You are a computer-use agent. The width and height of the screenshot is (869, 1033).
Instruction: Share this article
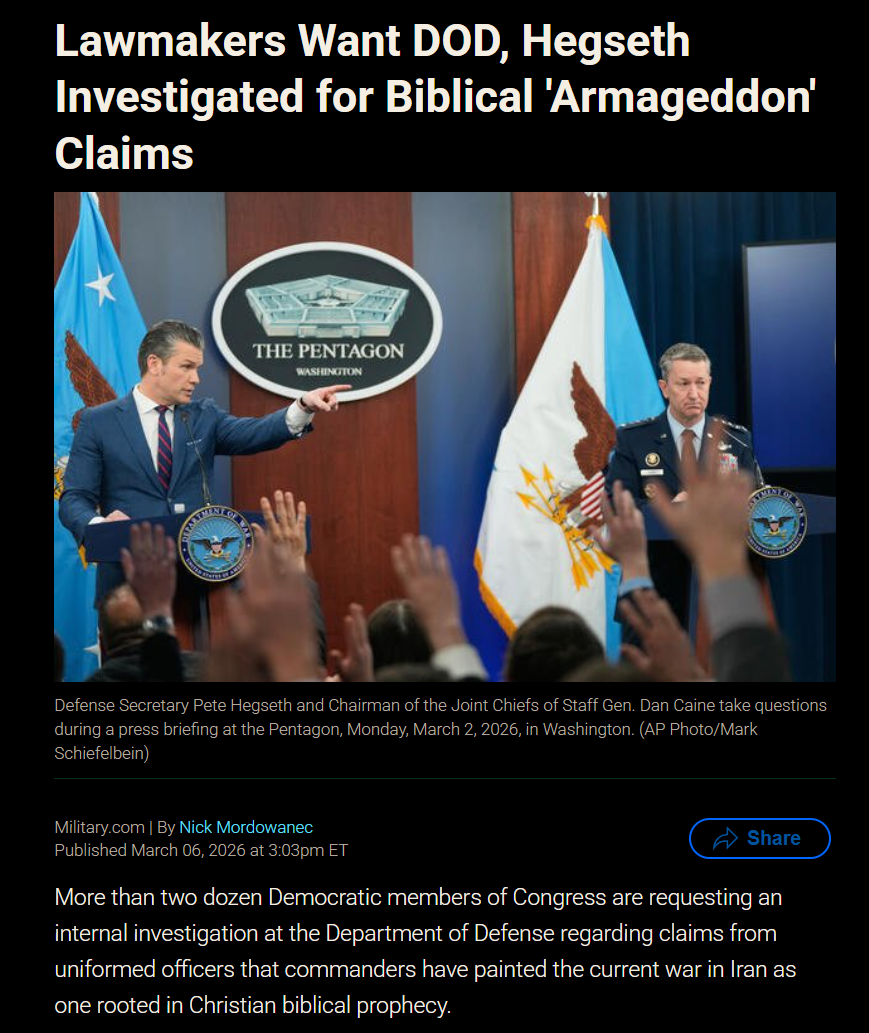coord(760,838)
